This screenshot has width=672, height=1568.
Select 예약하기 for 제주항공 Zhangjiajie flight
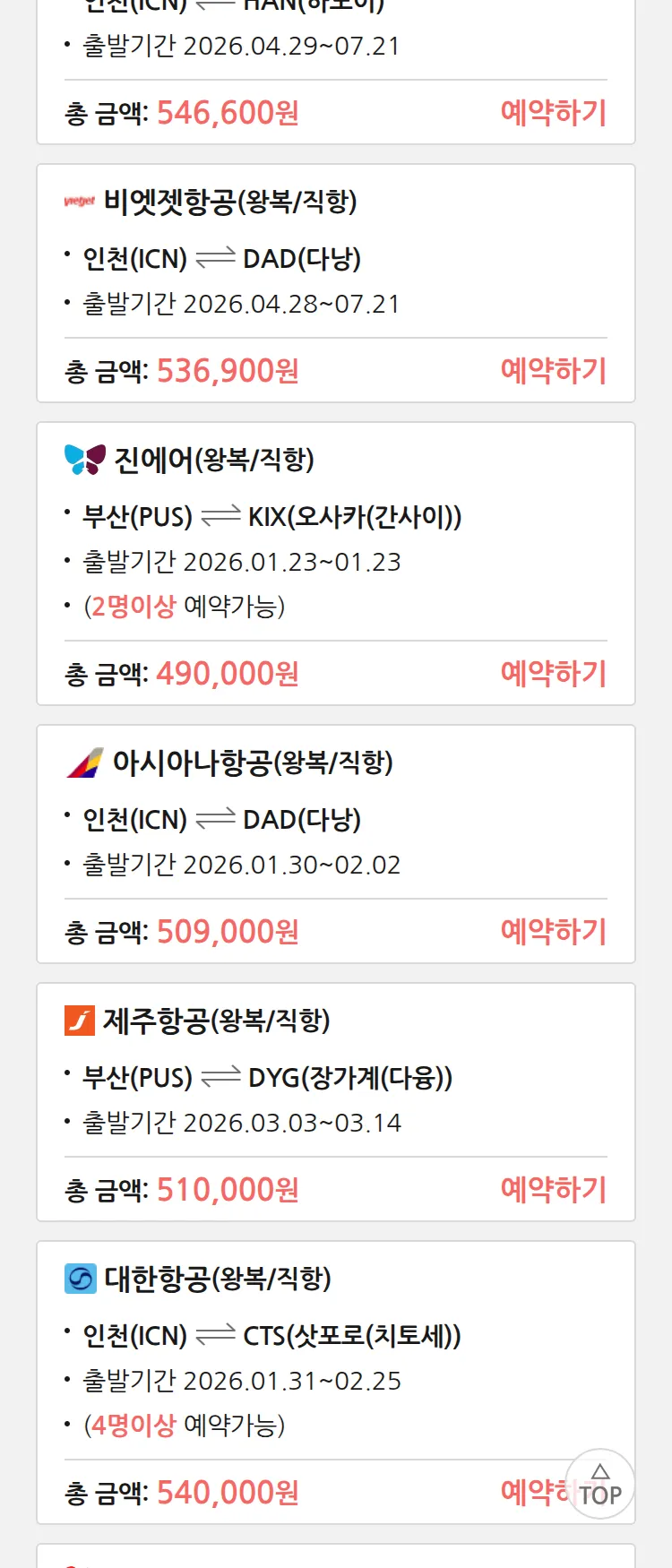(x=553, y=1190)
